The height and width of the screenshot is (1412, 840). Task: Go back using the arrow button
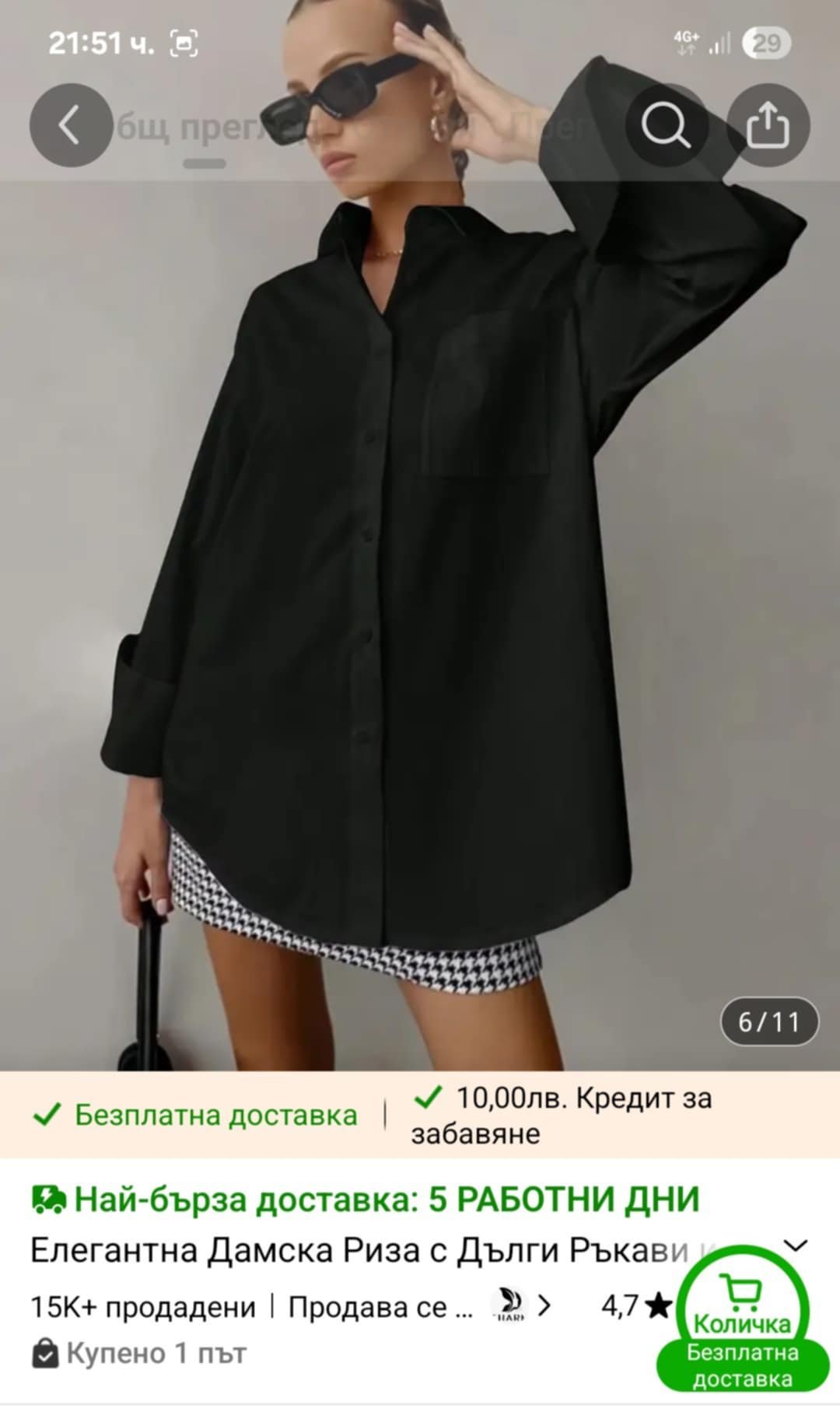tap(70, 125)
